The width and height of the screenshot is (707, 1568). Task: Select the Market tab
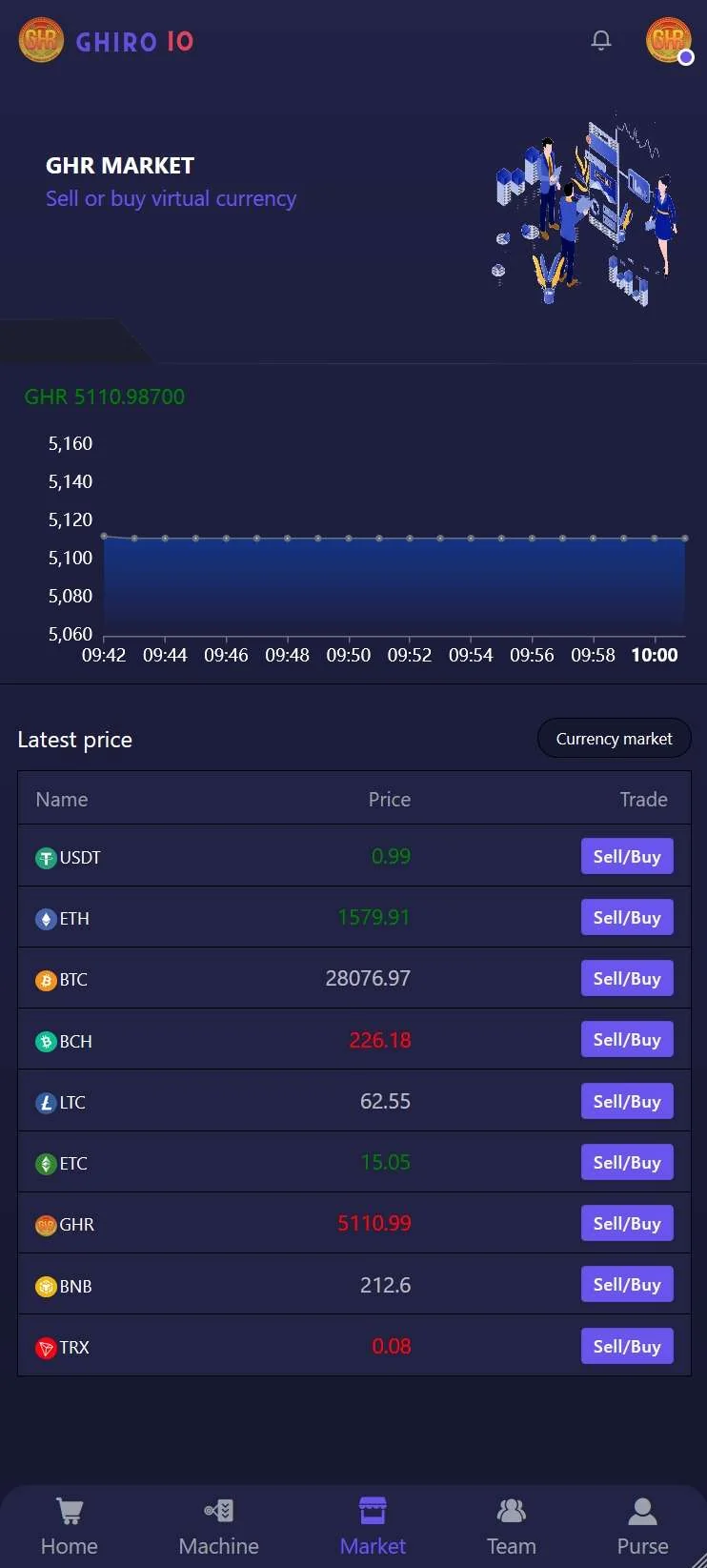click(373, 1526)
